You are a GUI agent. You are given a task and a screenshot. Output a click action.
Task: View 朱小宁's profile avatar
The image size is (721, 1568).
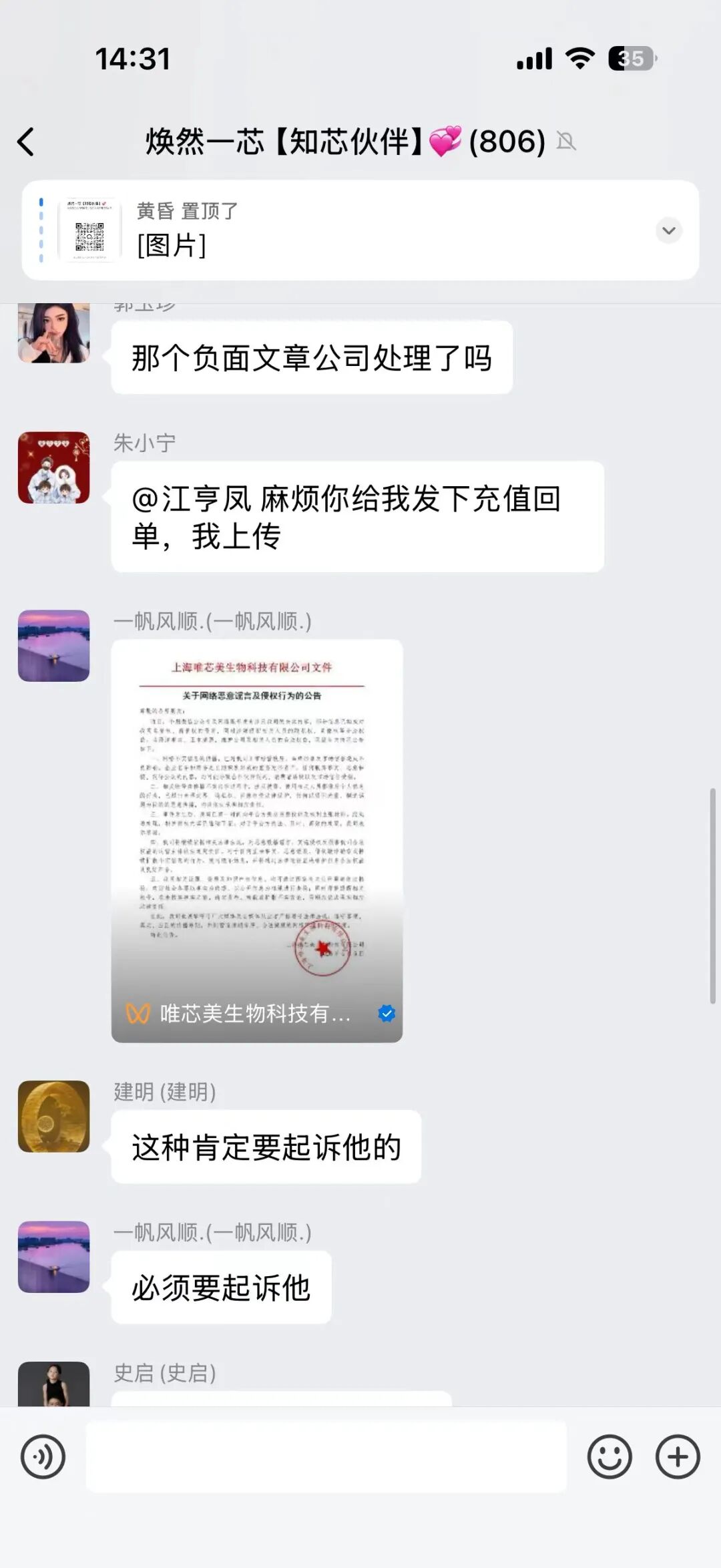coord(53,467)
